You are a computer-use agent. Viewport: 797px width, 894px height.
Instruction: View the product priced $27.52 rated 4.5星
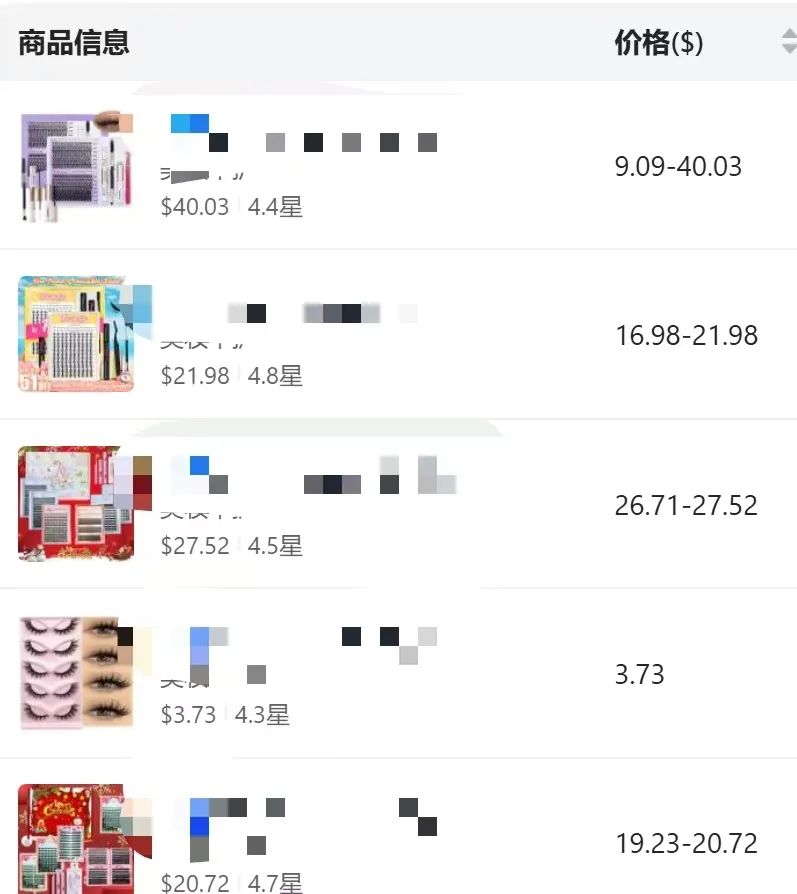tap(76, 503)
